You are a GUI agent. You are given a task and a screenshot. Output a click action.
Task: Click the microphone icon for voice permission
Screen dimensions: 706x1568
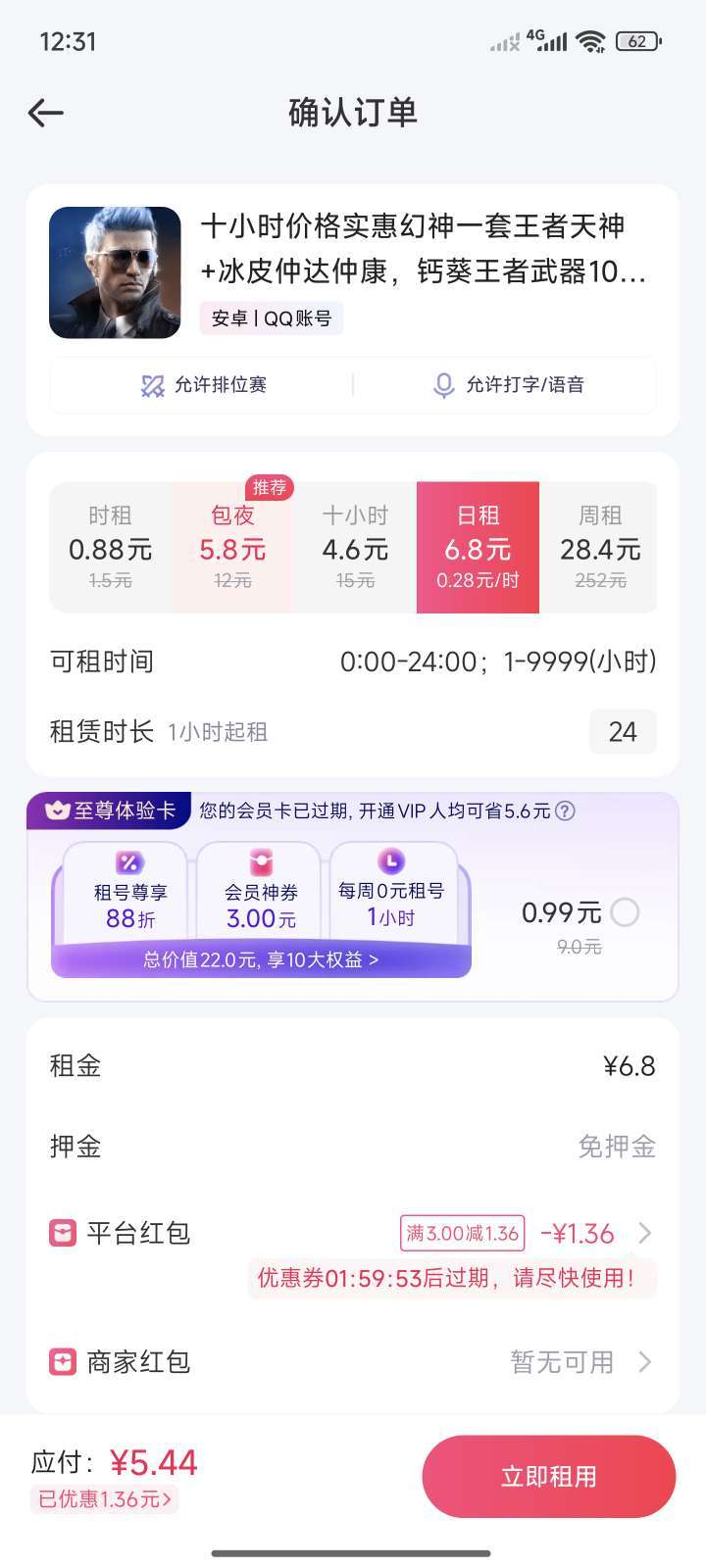443,385
